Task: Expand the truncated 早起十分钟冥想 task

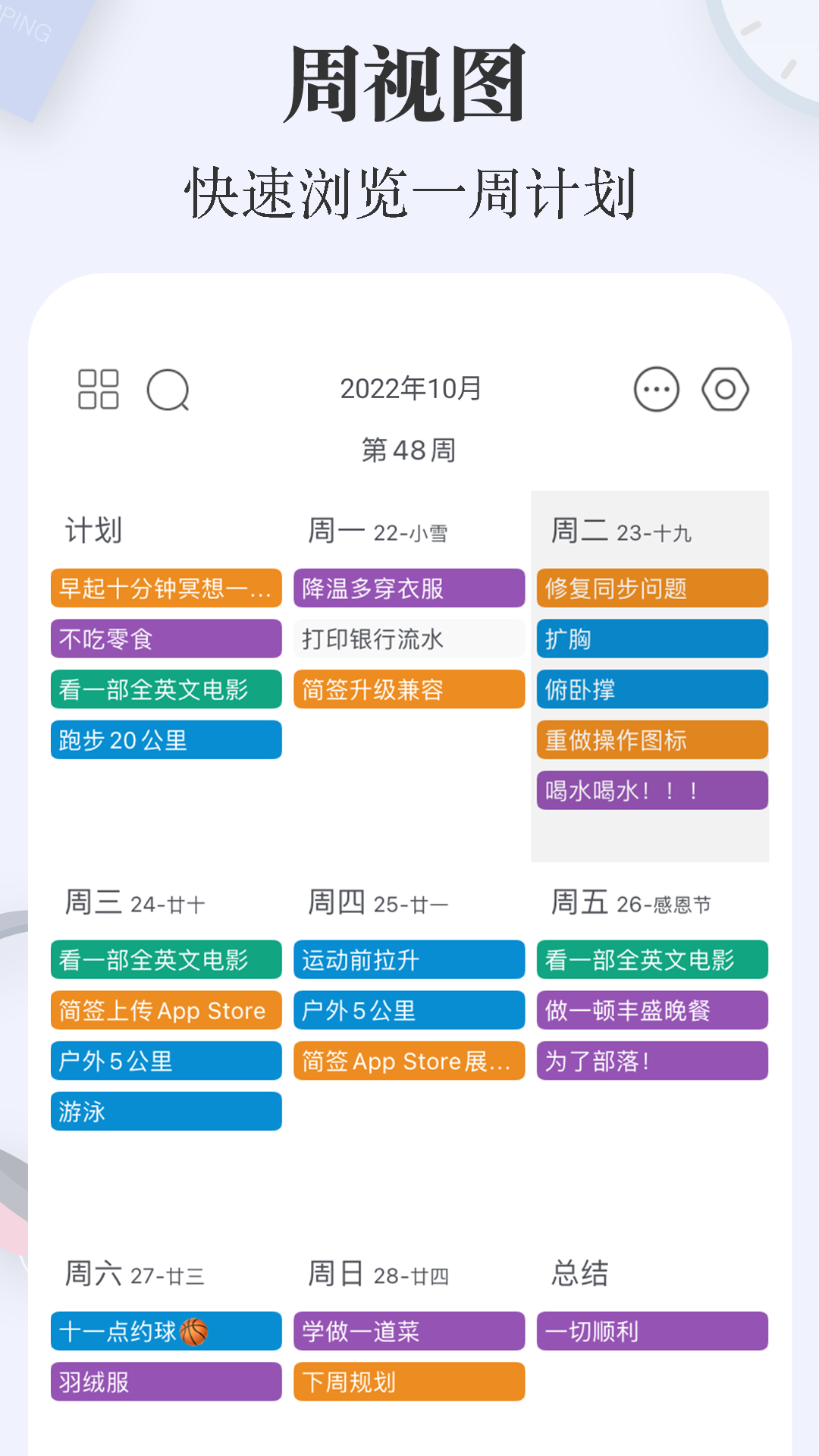Action: tap(165, 588)
